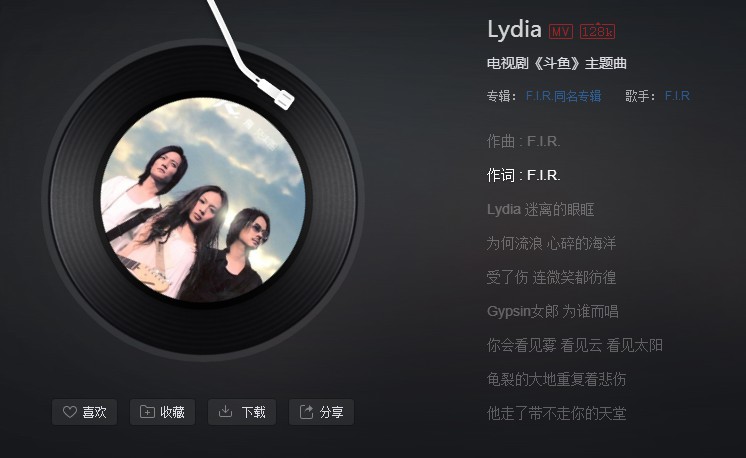This screenshot has width=746, height=458.
Task: Share the song via 分享 button
Action: click(321, 412)
